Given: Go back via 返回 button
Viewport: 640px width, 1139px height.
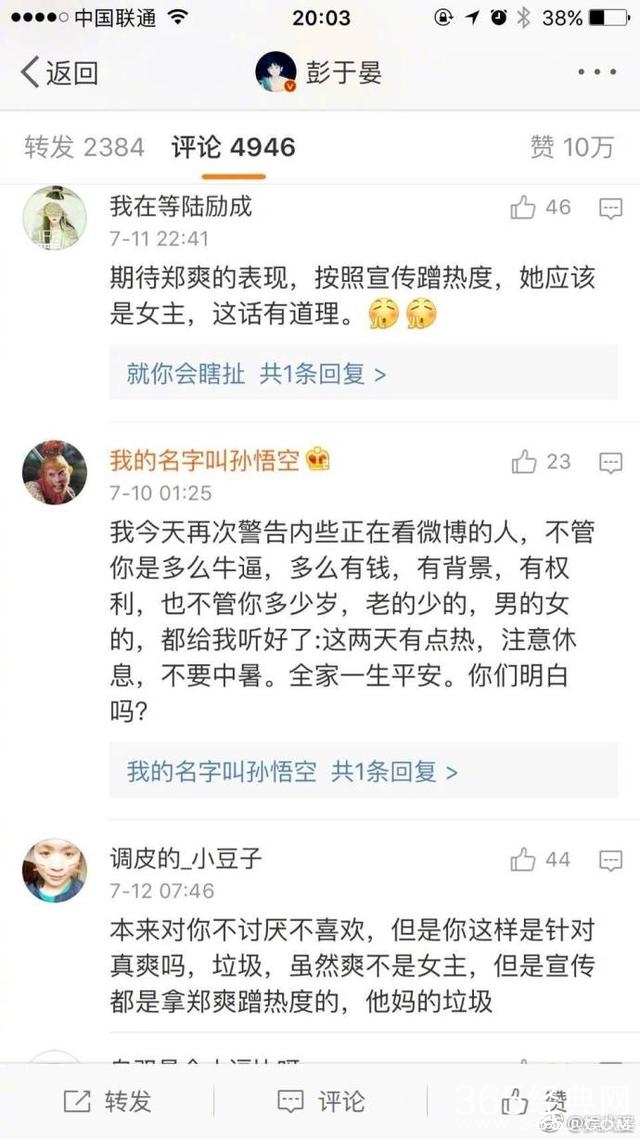Looking at the screenshot, I should coord(60,73).
